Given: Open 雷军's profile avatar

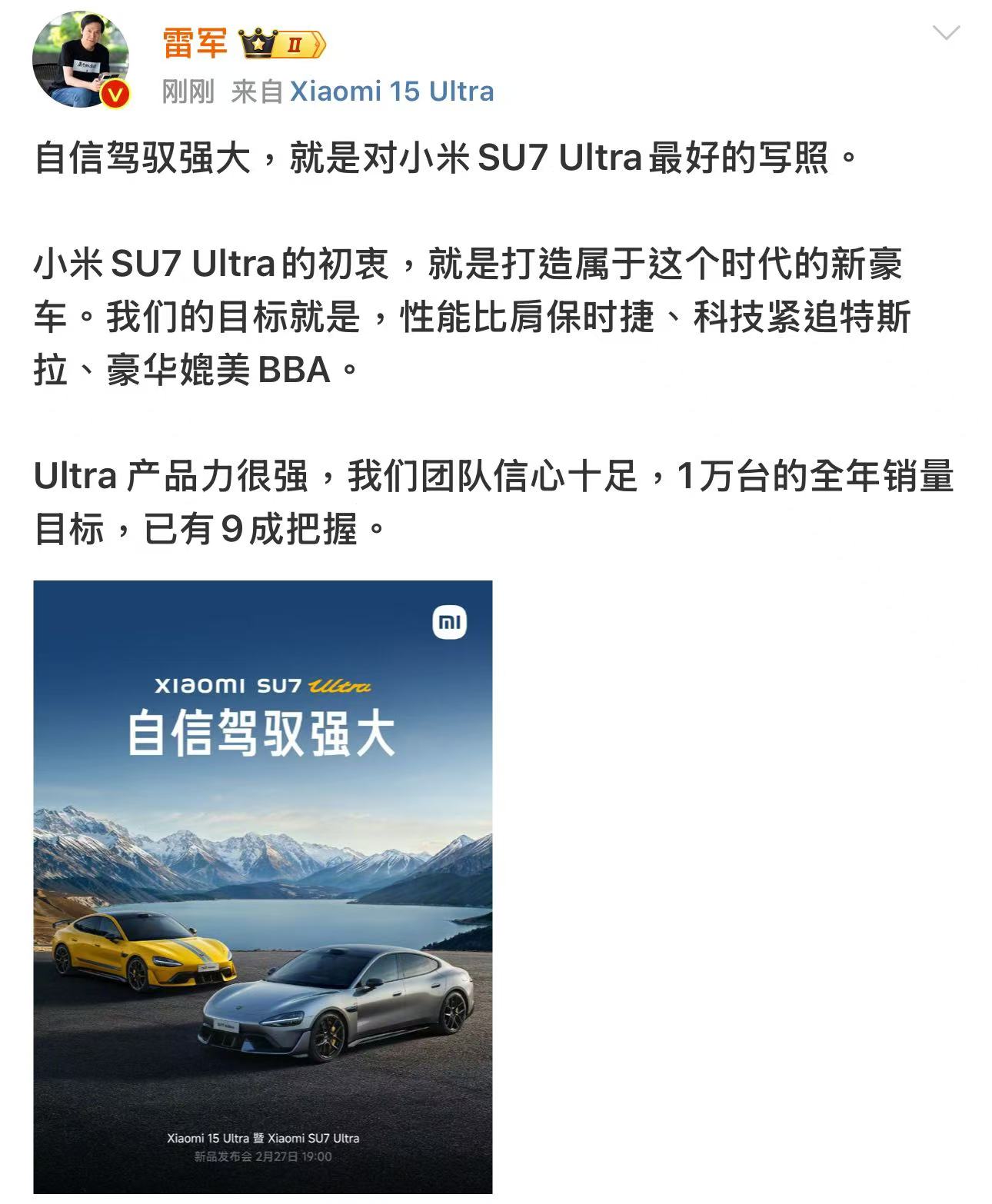Looking at the screenshot, I should pos(81,60).
